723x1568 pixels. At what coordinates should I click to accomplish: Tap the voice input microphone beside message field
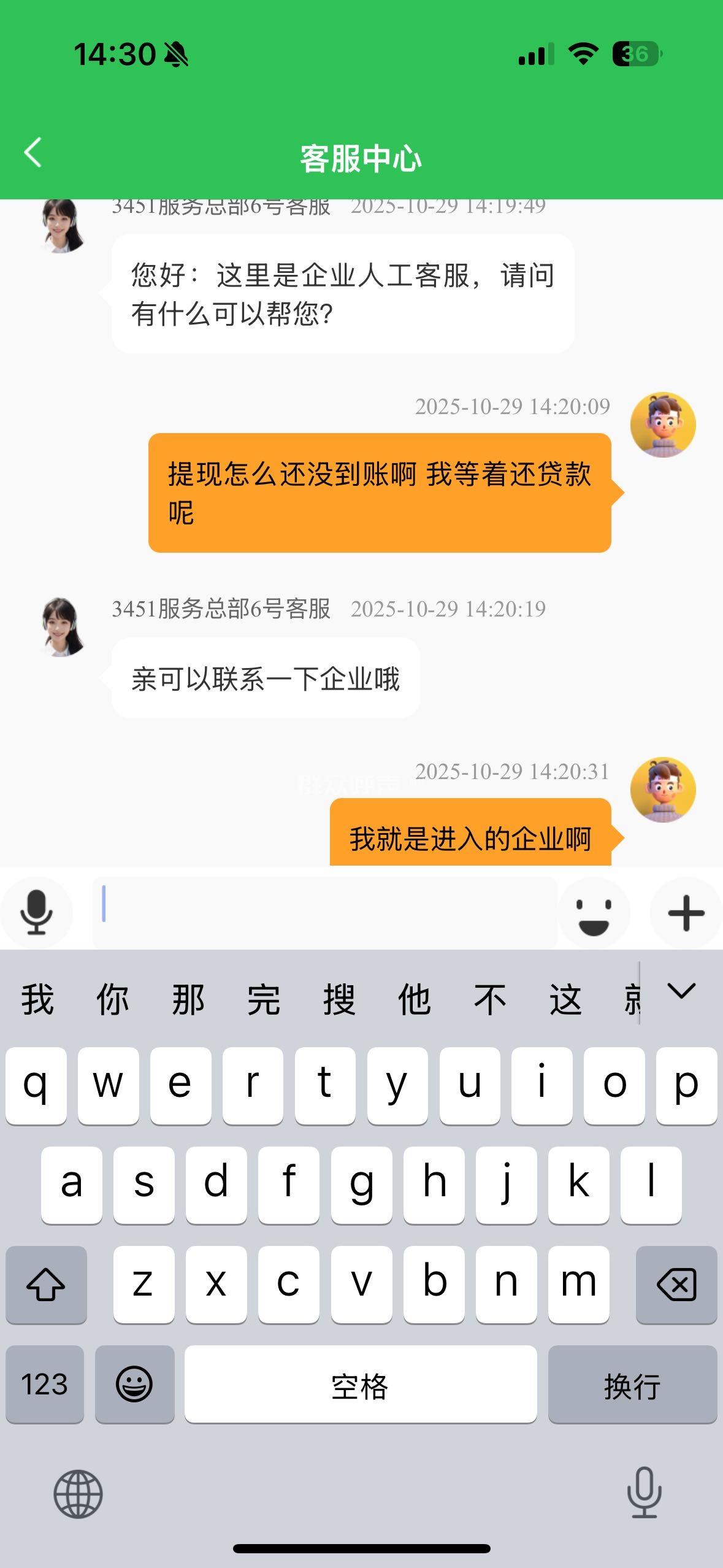tap(36, 912)
